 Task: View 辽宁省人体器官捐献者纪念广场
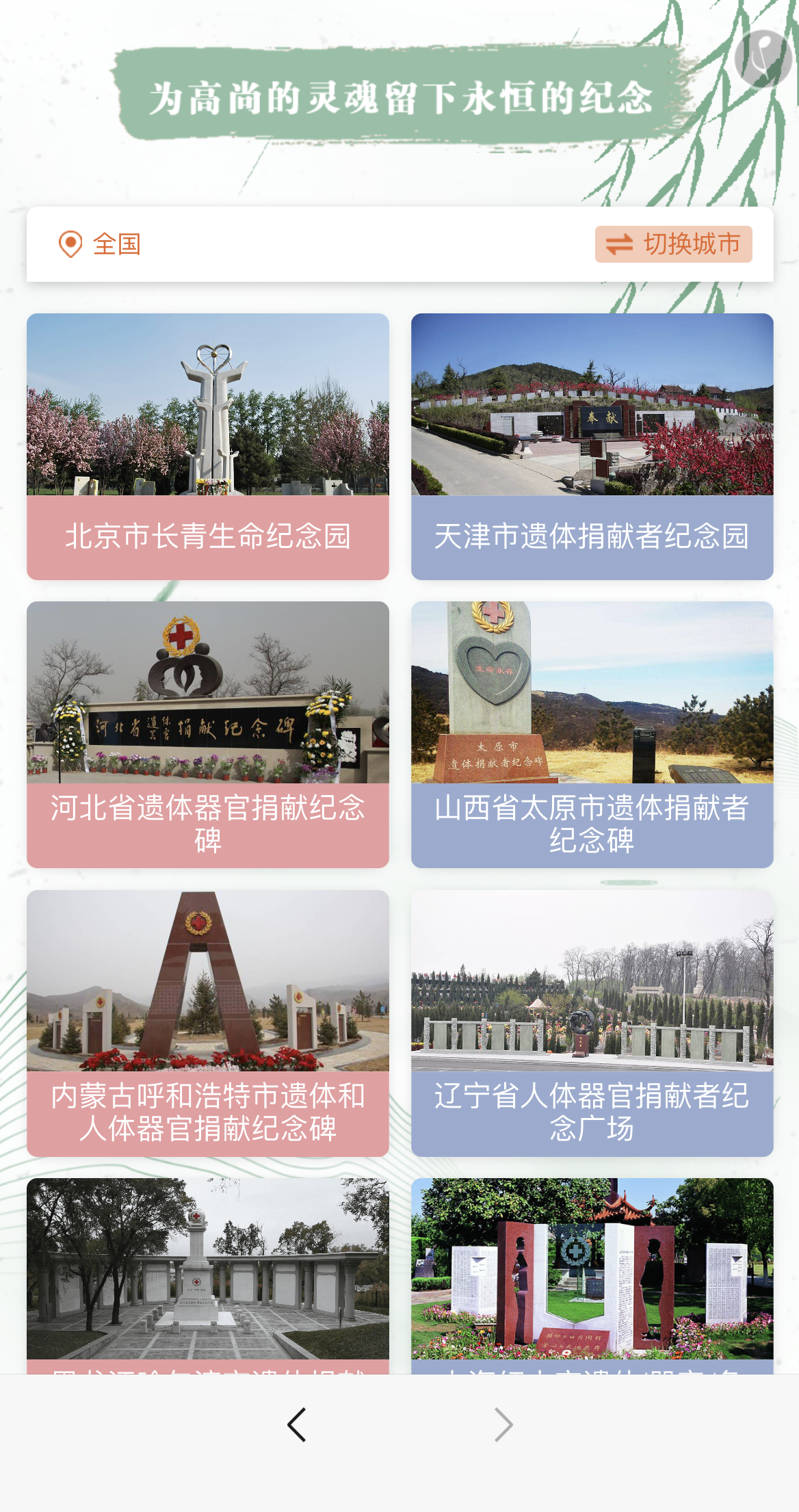pyautogui.click(x=592, y=1023)
